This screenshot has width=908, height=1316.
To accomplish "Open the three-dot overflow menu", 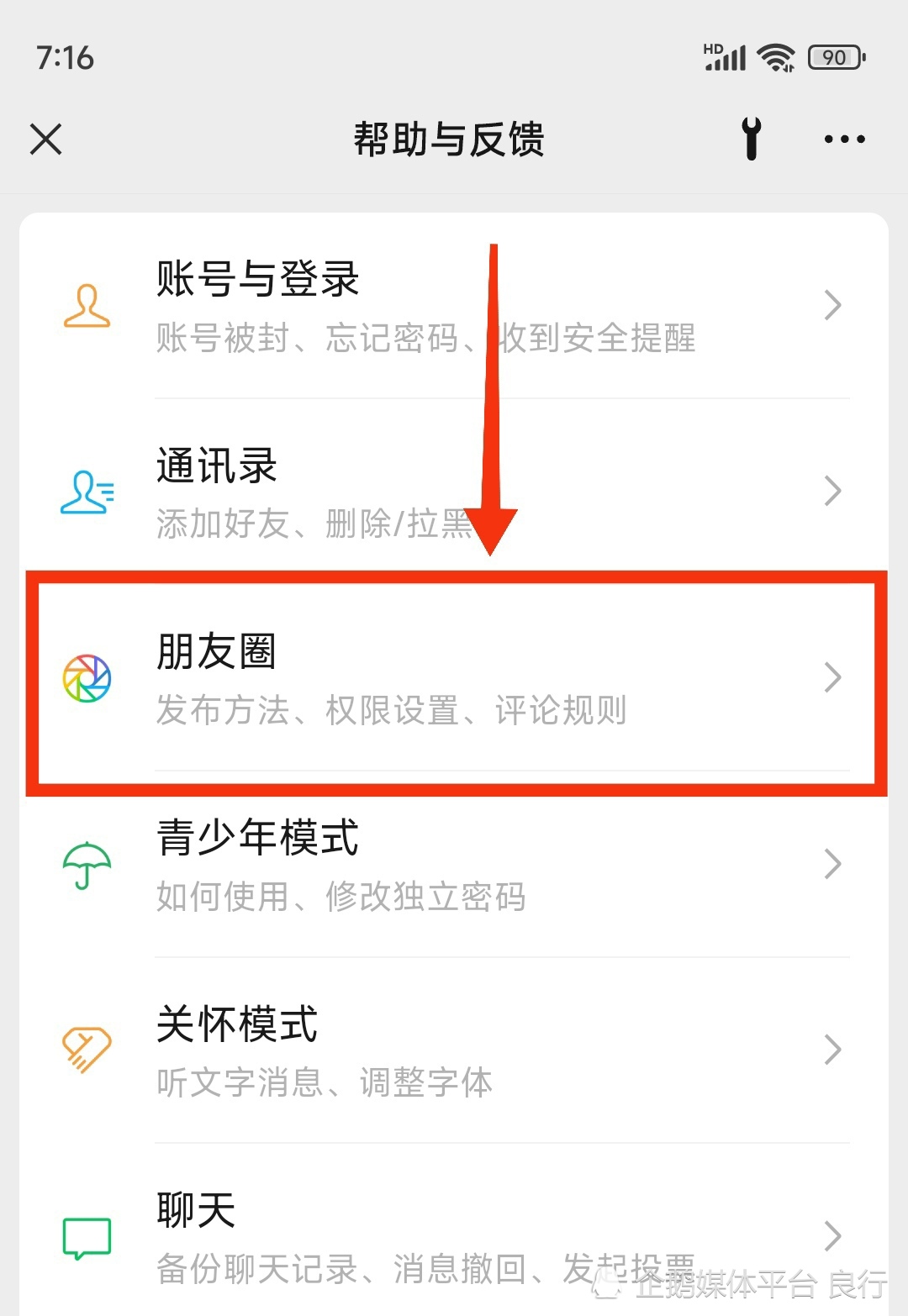I will coord(844,139).
